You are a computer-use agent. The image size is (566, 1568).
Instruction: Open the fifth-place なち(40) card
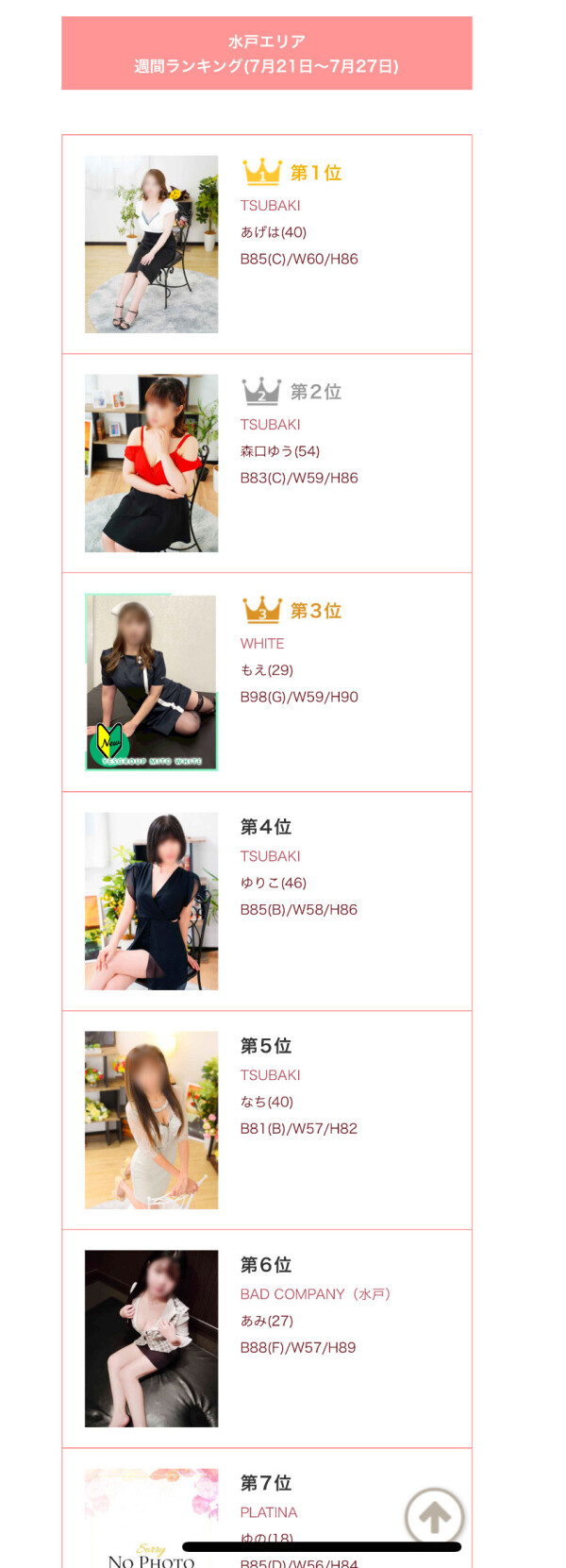pos(266,1121)
